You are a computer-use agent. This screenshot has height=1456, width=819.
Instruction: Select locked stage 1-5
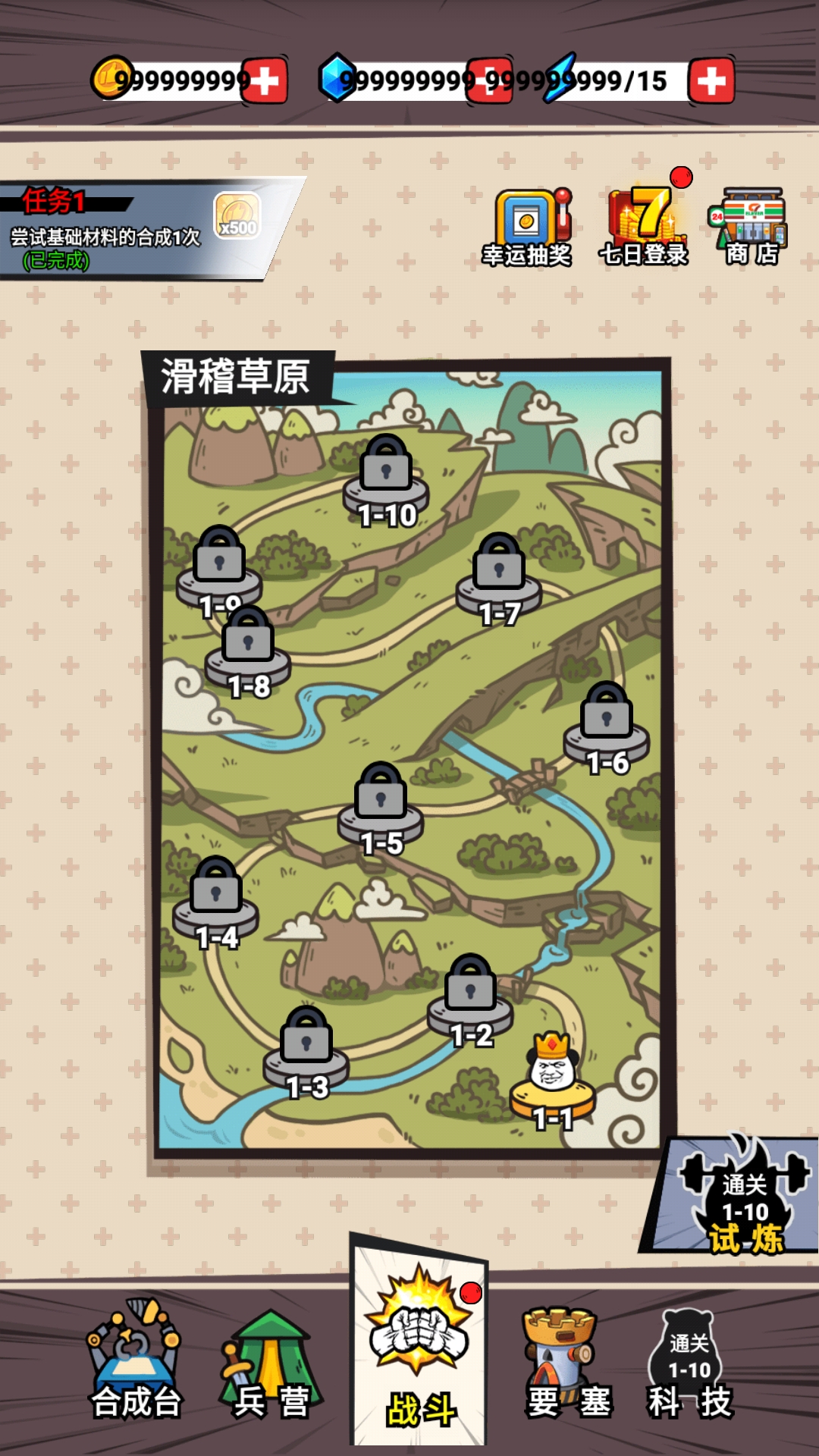(381, 805)
